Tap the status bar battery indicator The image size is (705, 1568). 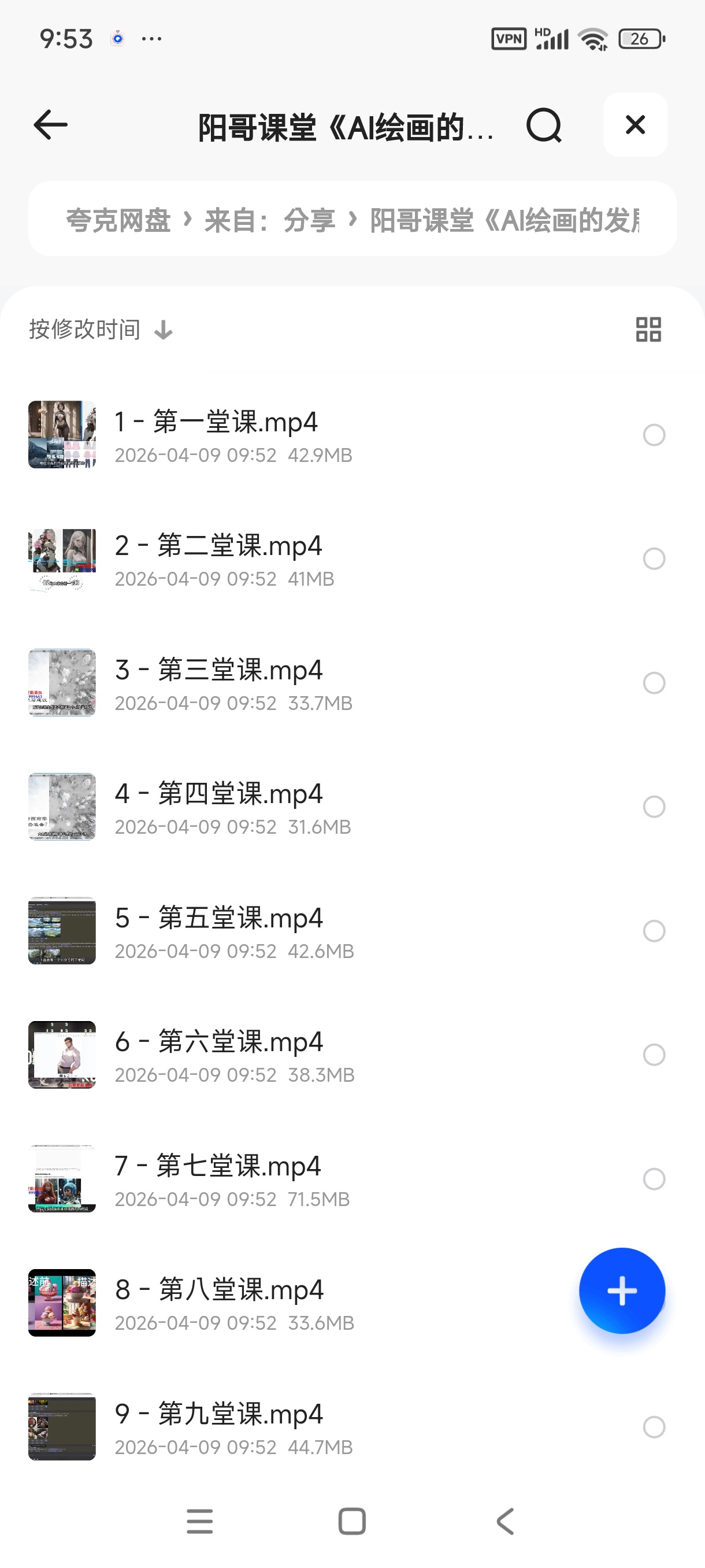[640, 38]
